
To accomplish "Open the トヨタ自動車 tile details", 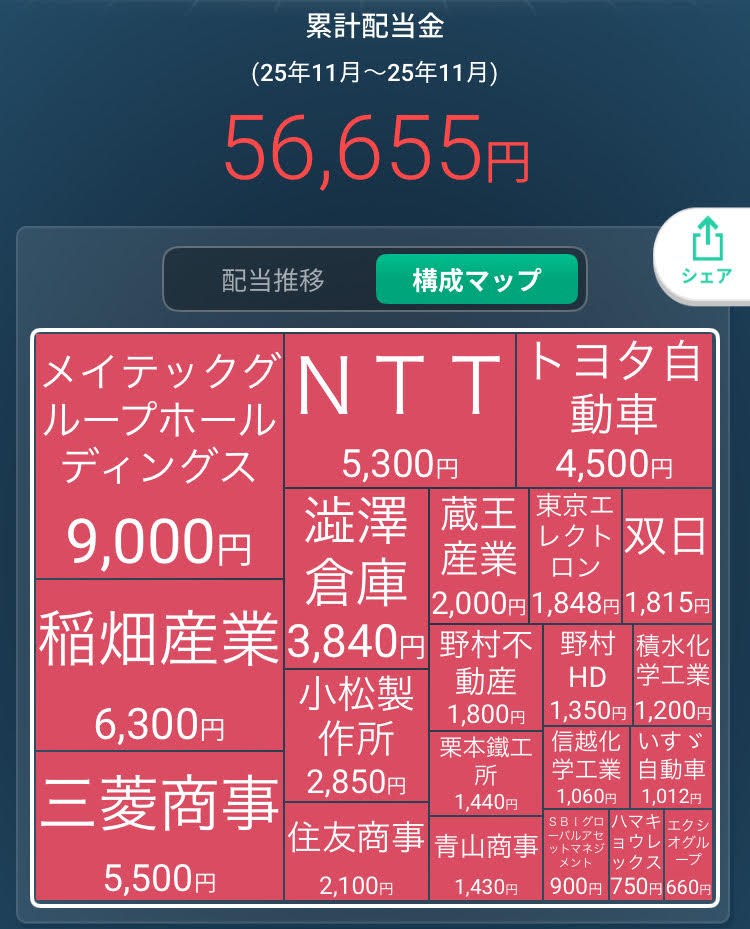I will click(613, 405).
